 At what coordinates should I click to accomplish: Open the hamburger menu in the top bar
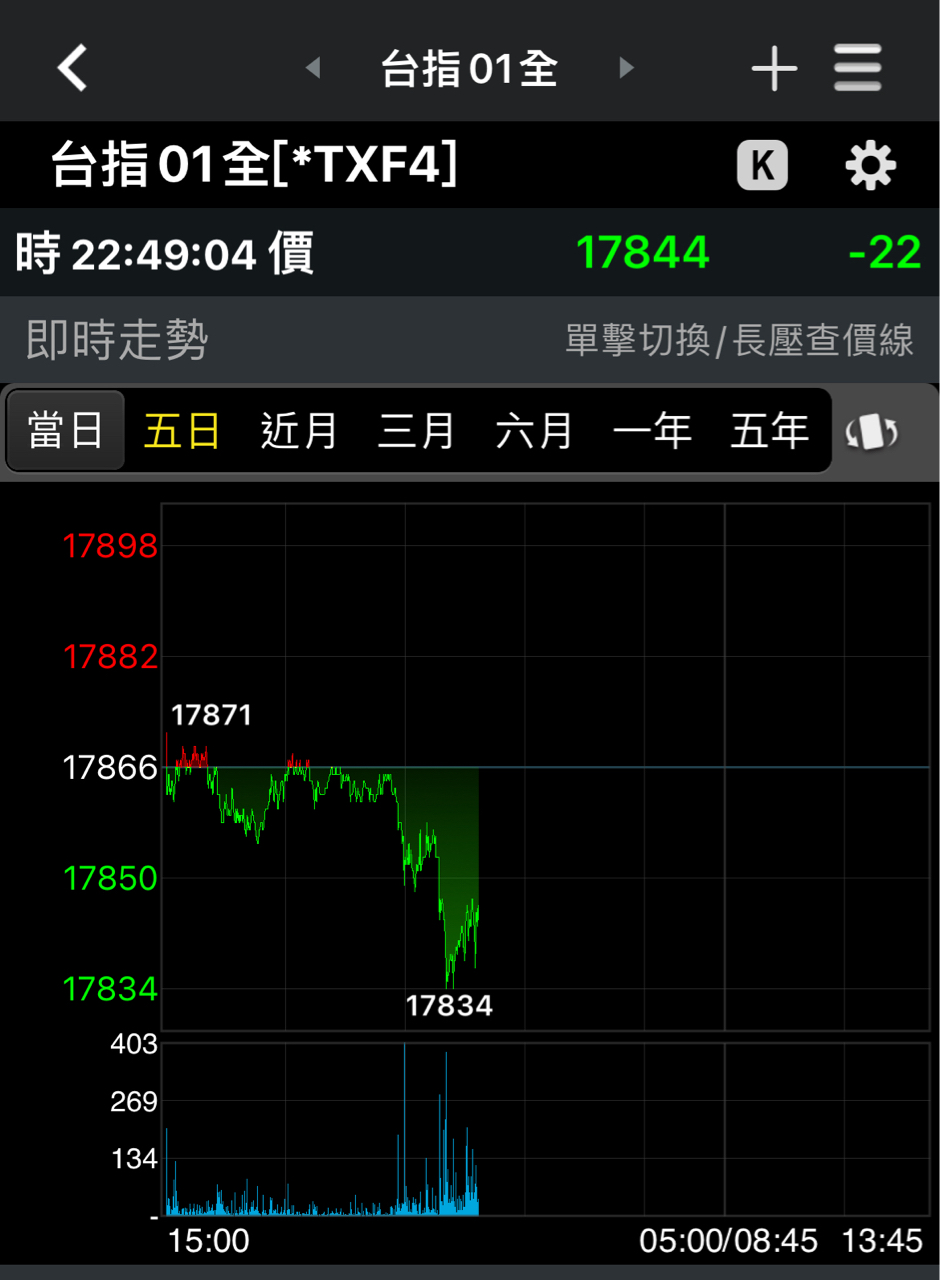point(858,66)
